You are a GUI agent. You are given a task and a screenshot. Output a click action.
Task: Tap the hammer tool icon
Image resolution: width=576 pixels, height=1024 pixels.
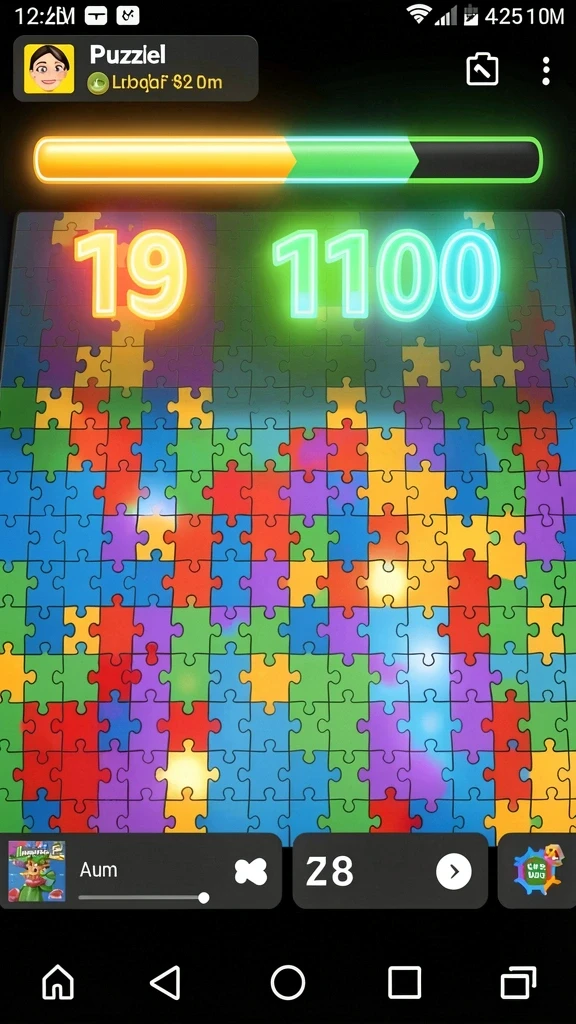[x=482, y=70]
